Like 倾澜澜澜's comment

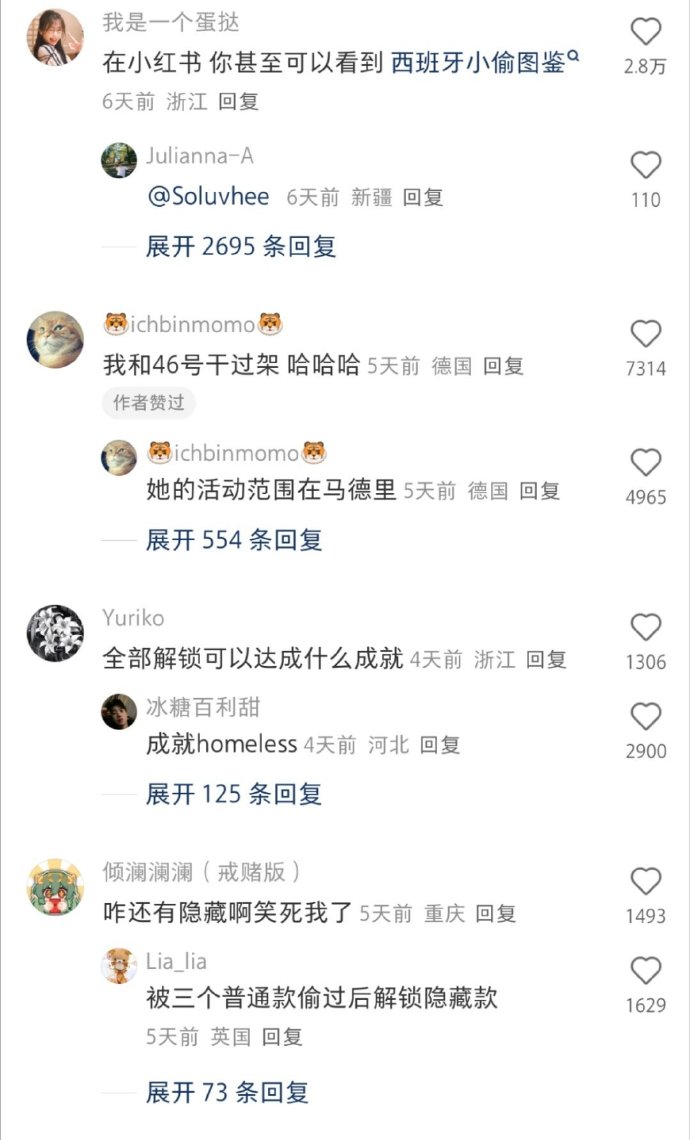(x=646, y=882)
